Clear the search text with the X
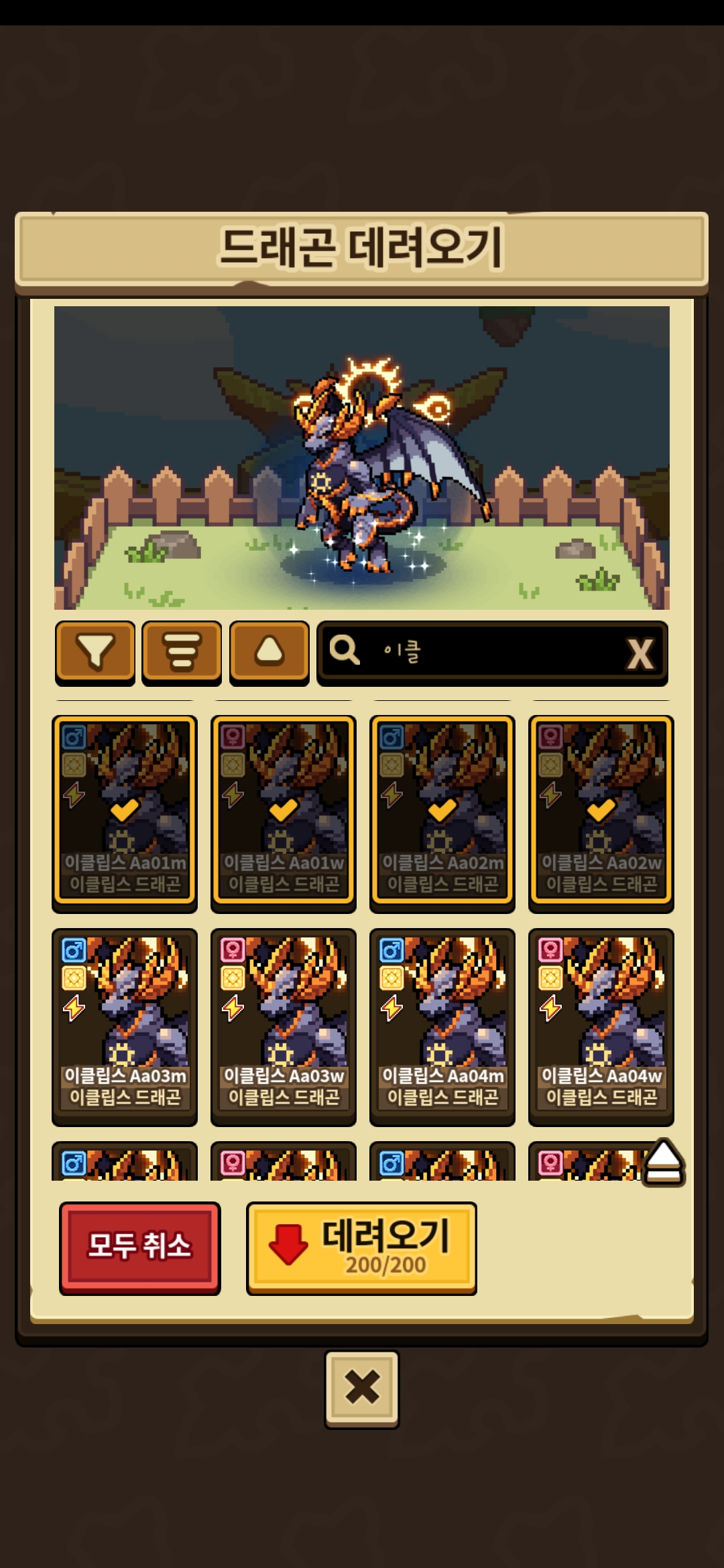724x1568 pixels. 640,653
